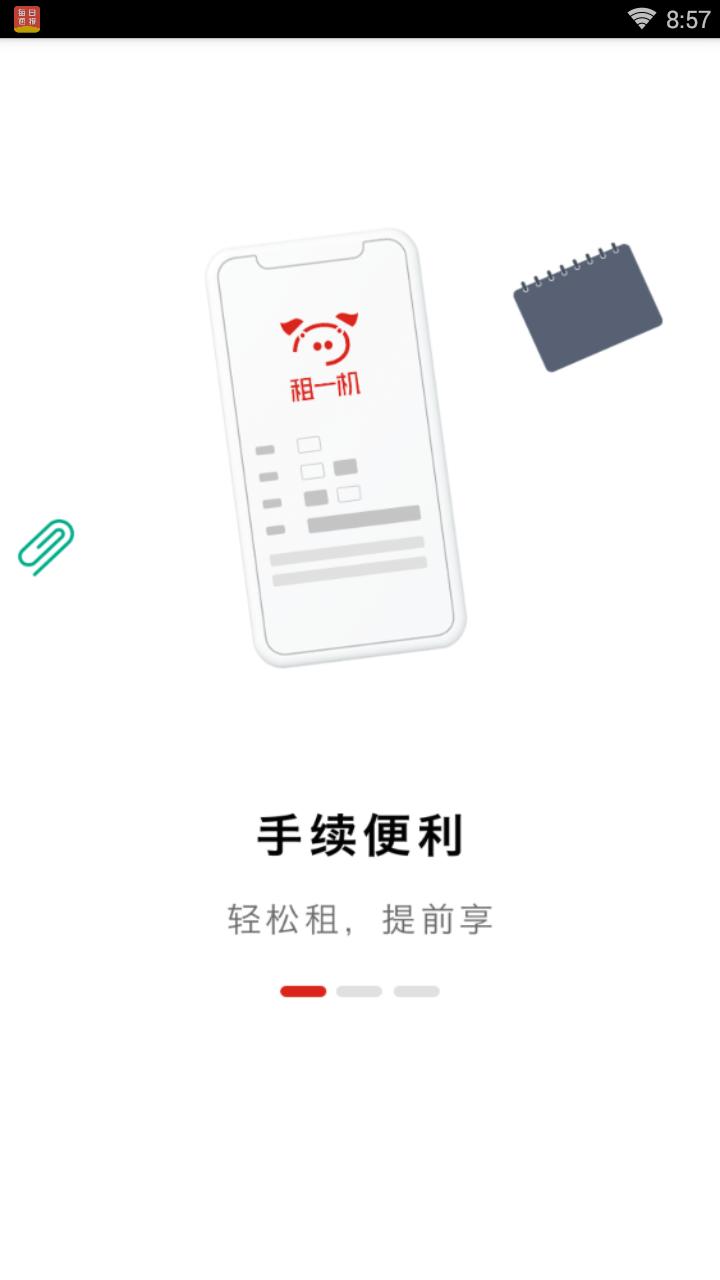Select the first red page indicator
Screen dimensions: 720x1280
[303, 991]
